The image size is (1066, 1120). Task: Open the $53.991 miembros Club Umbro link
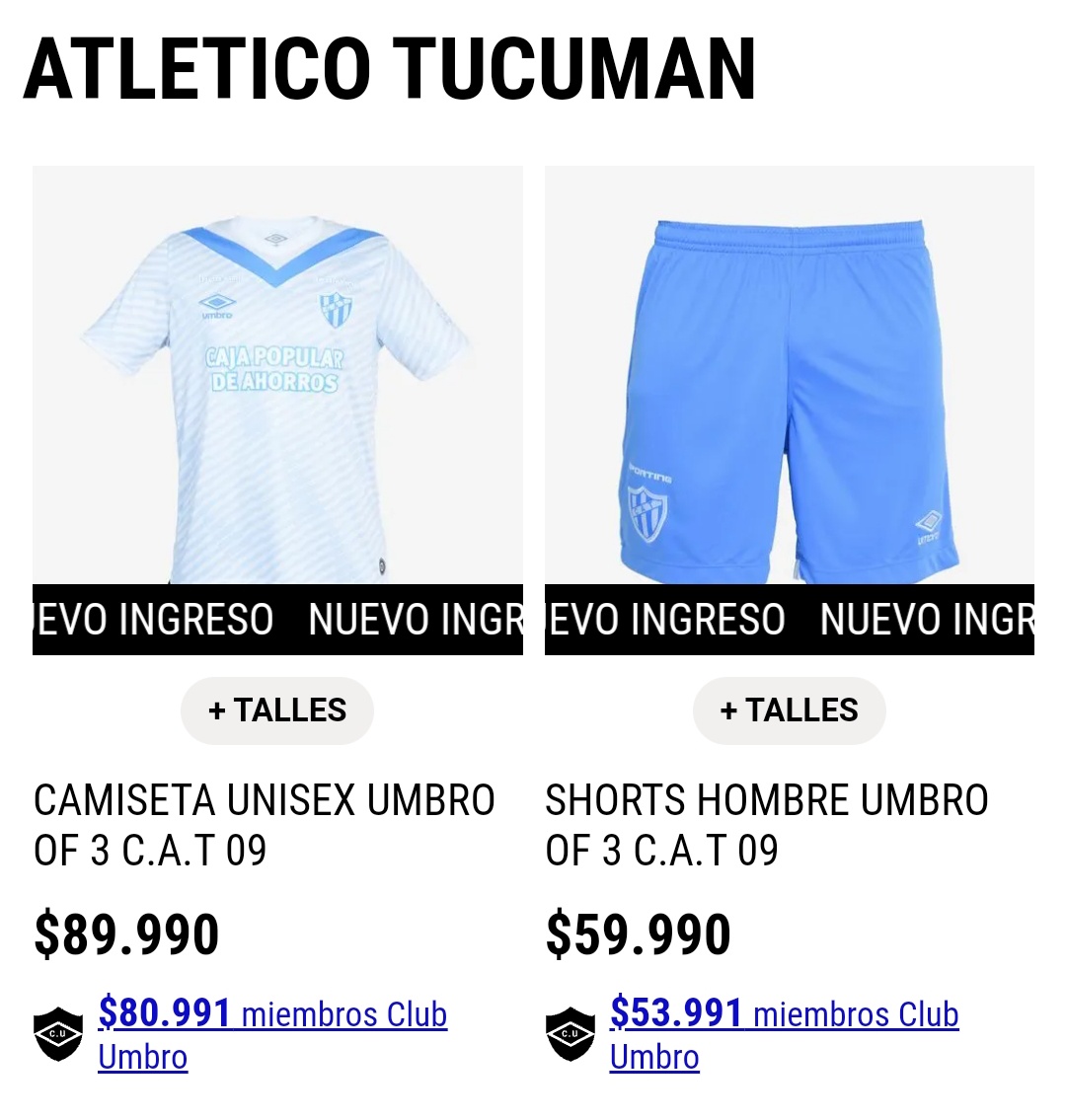(784, 1015)
